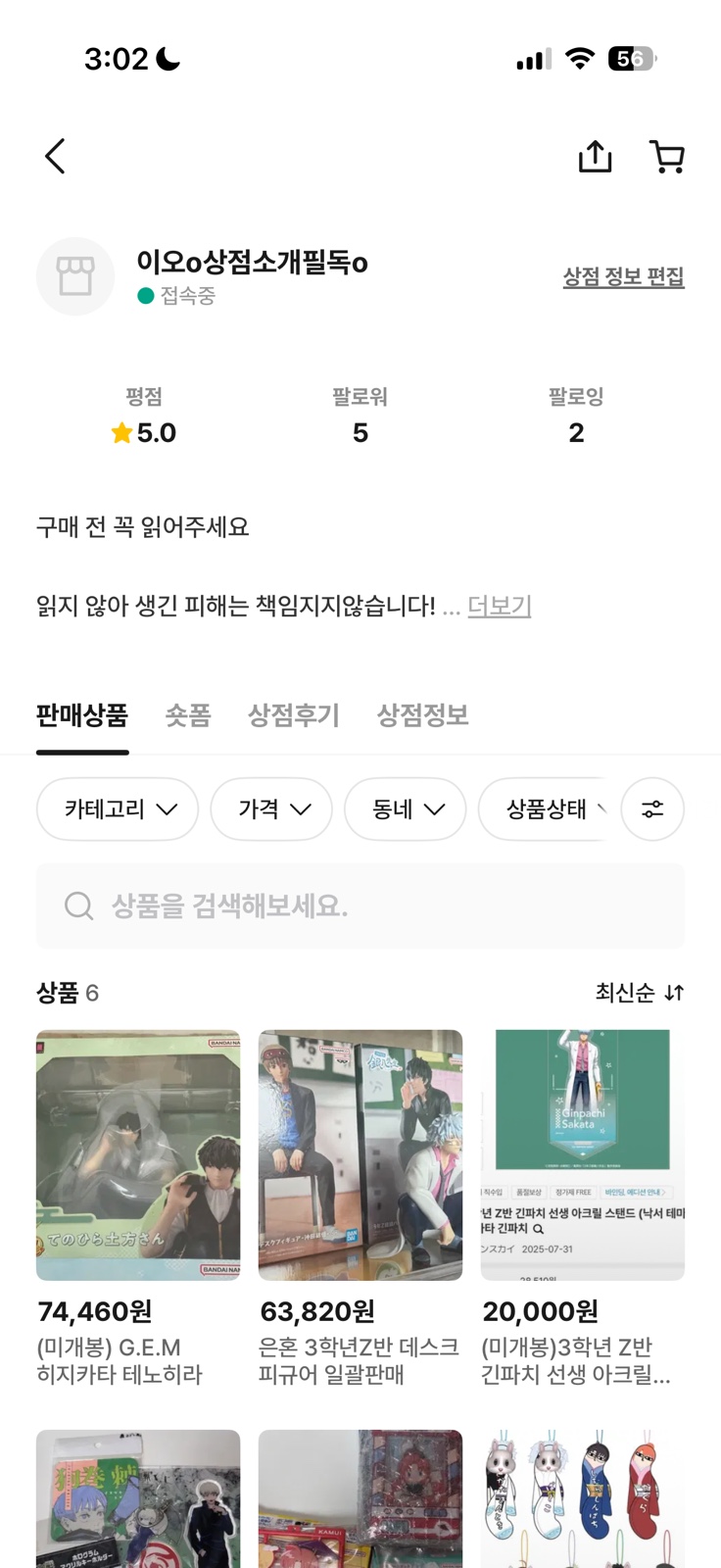Select the 판매상품 tab
The height and width of the screenshot is (1568, 721).
(x=82, y=715)
